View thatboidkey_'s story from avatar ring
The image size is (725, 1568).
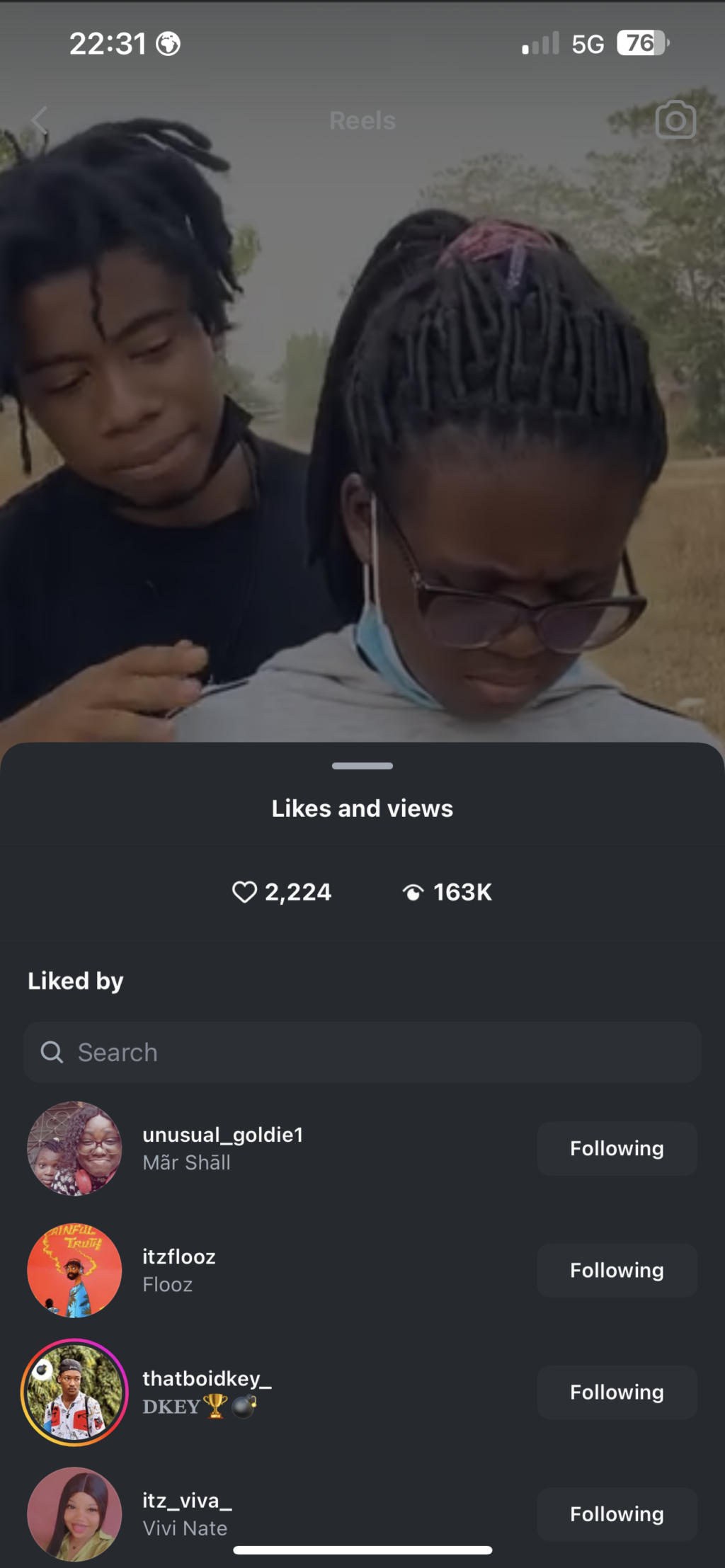74,1392
